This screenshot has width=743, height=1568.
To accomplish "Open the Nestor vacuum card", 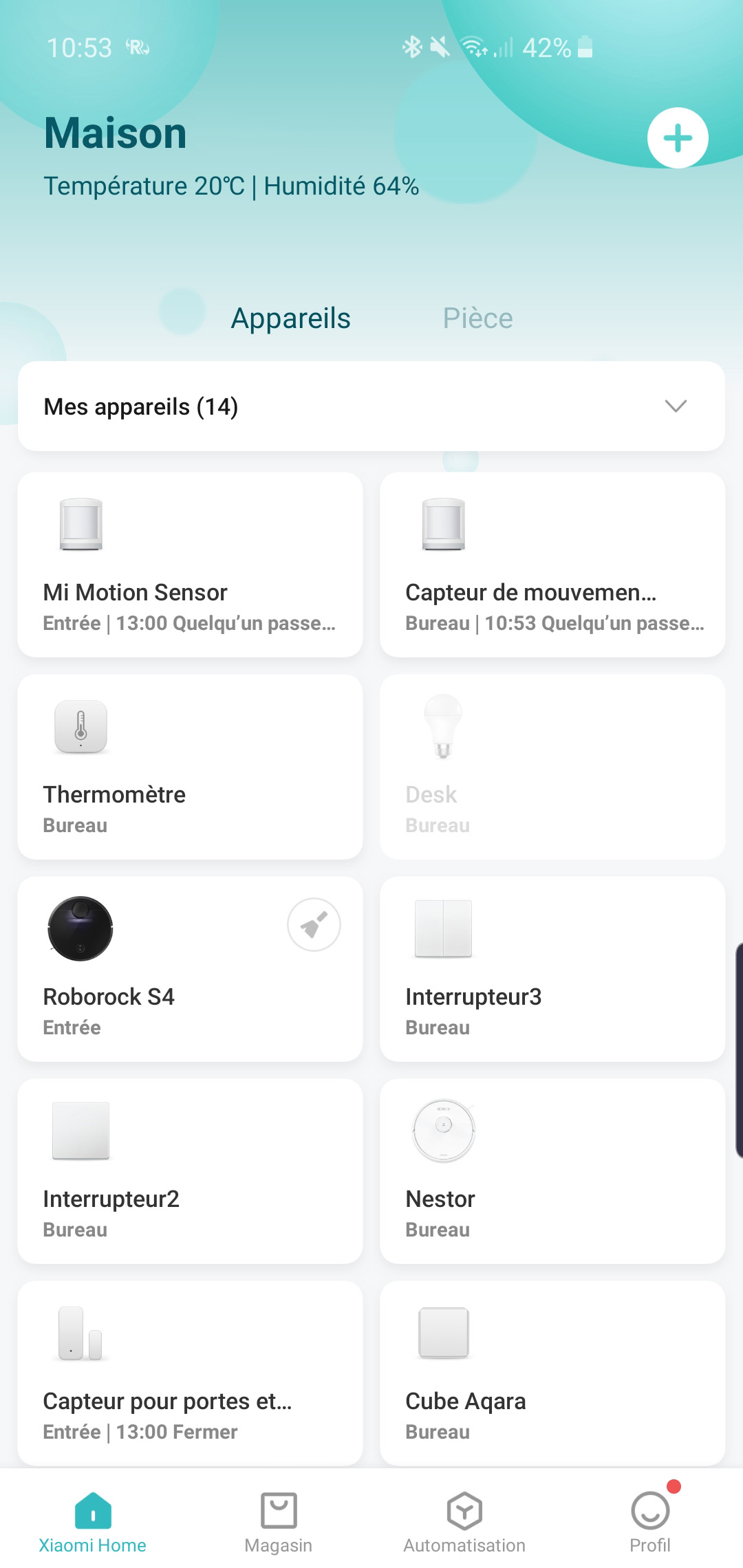I will tap(552, 1171).
